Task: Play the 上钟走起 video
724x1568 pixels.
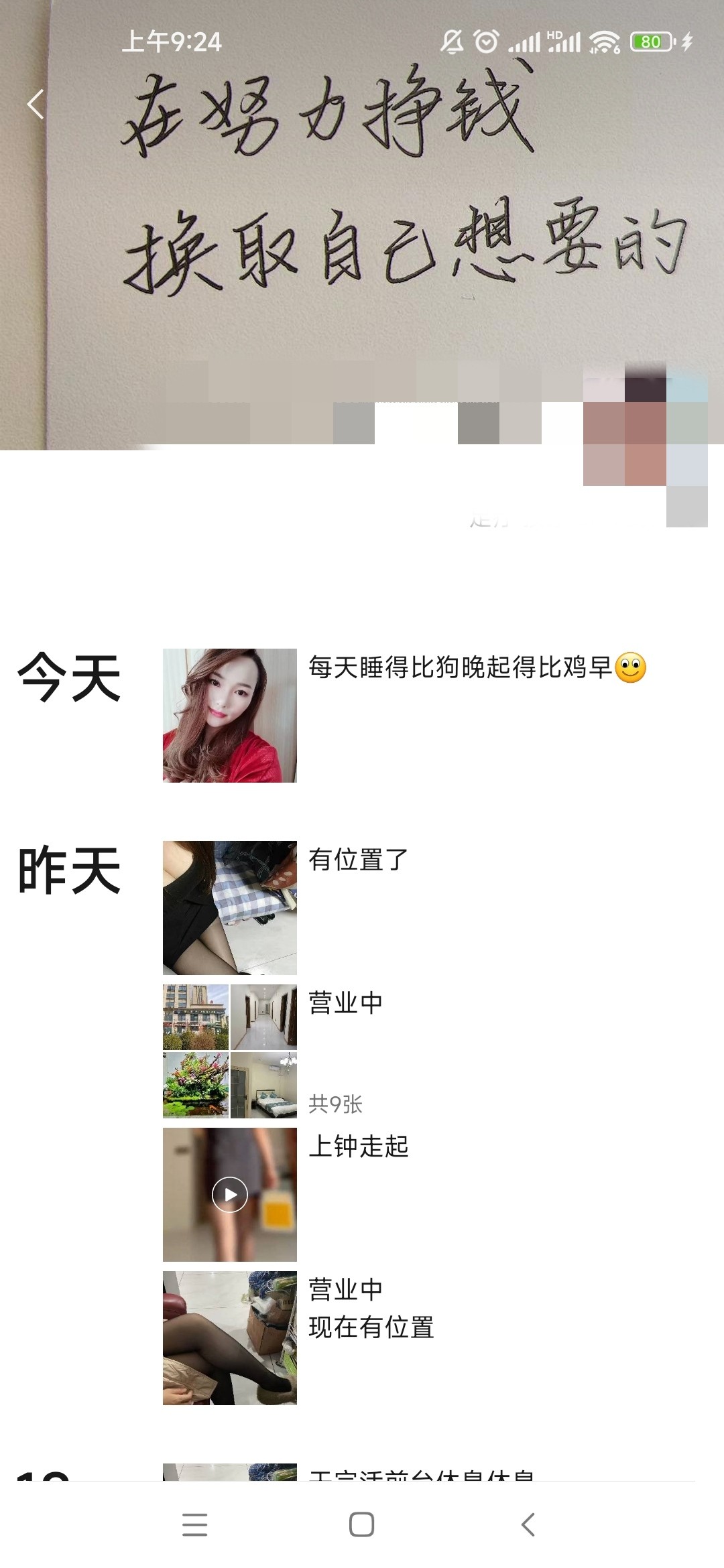Action: (229, 1194)
